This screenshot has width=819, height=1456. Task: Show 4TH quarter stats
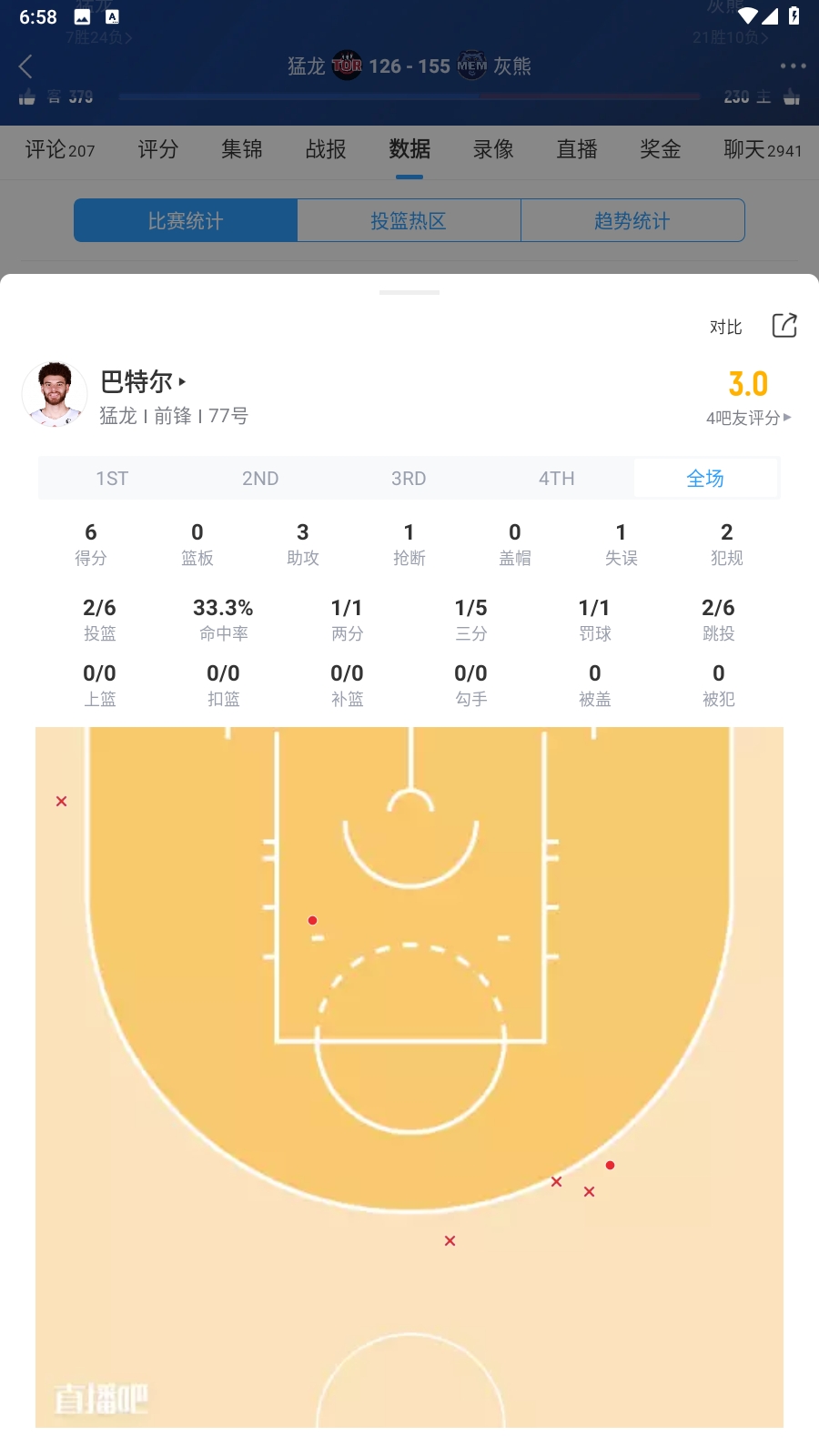pos(557,479)
